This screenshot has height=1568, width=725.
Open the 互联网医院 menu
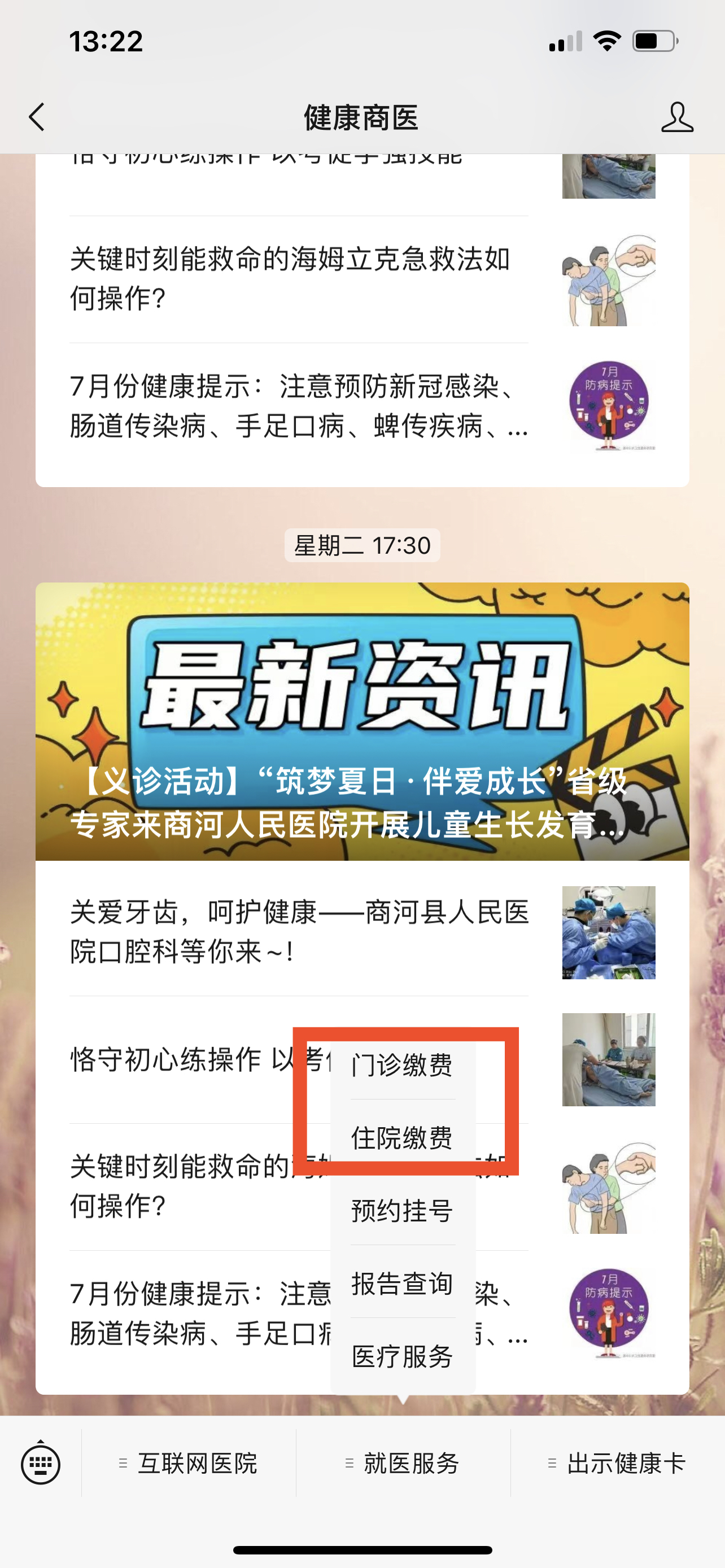click(189, 1464)
